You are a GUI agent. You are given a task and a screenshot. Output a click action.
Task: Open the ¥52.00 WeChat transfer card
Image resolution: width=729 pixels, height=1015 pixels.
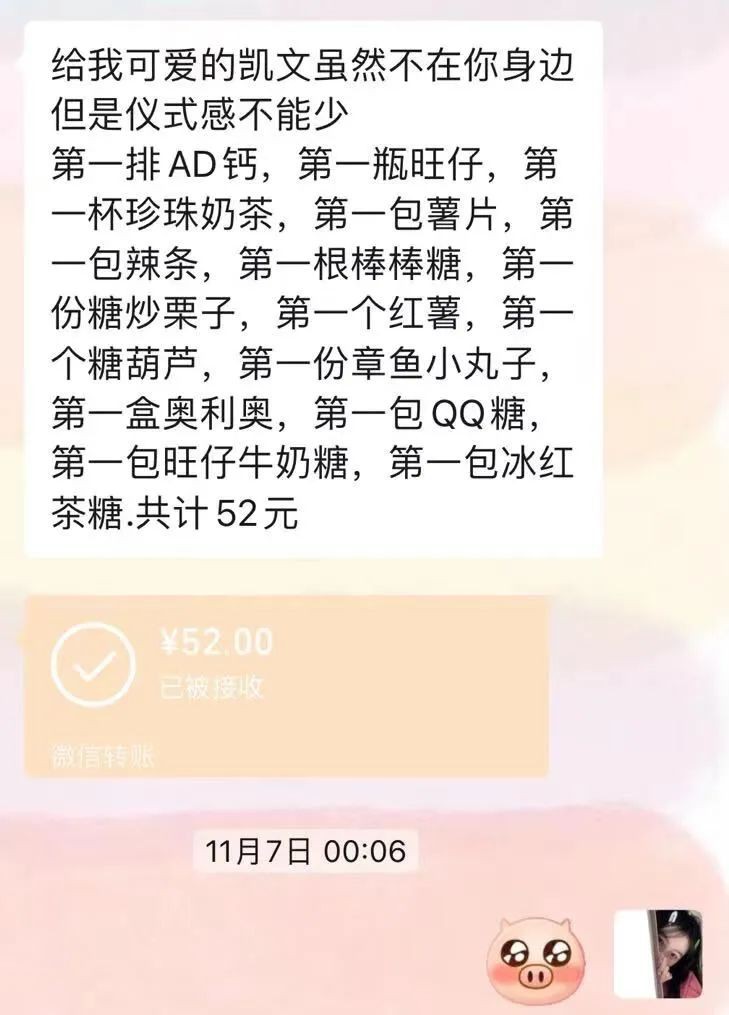tap(285, 685)
